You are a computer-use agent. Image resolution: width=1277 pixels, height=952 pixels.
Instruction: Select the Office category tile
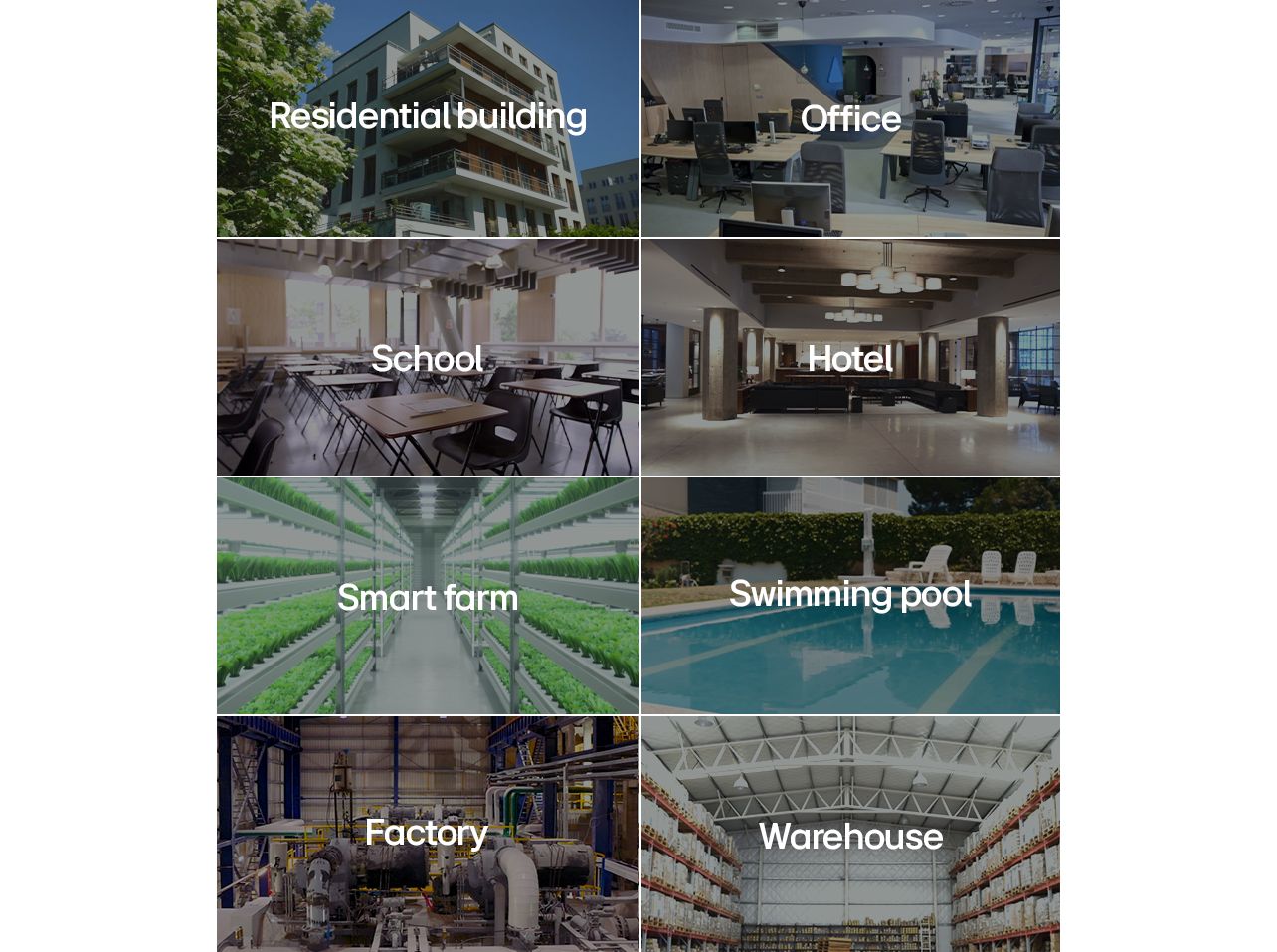pyautogui.click(x=850, y=118)
